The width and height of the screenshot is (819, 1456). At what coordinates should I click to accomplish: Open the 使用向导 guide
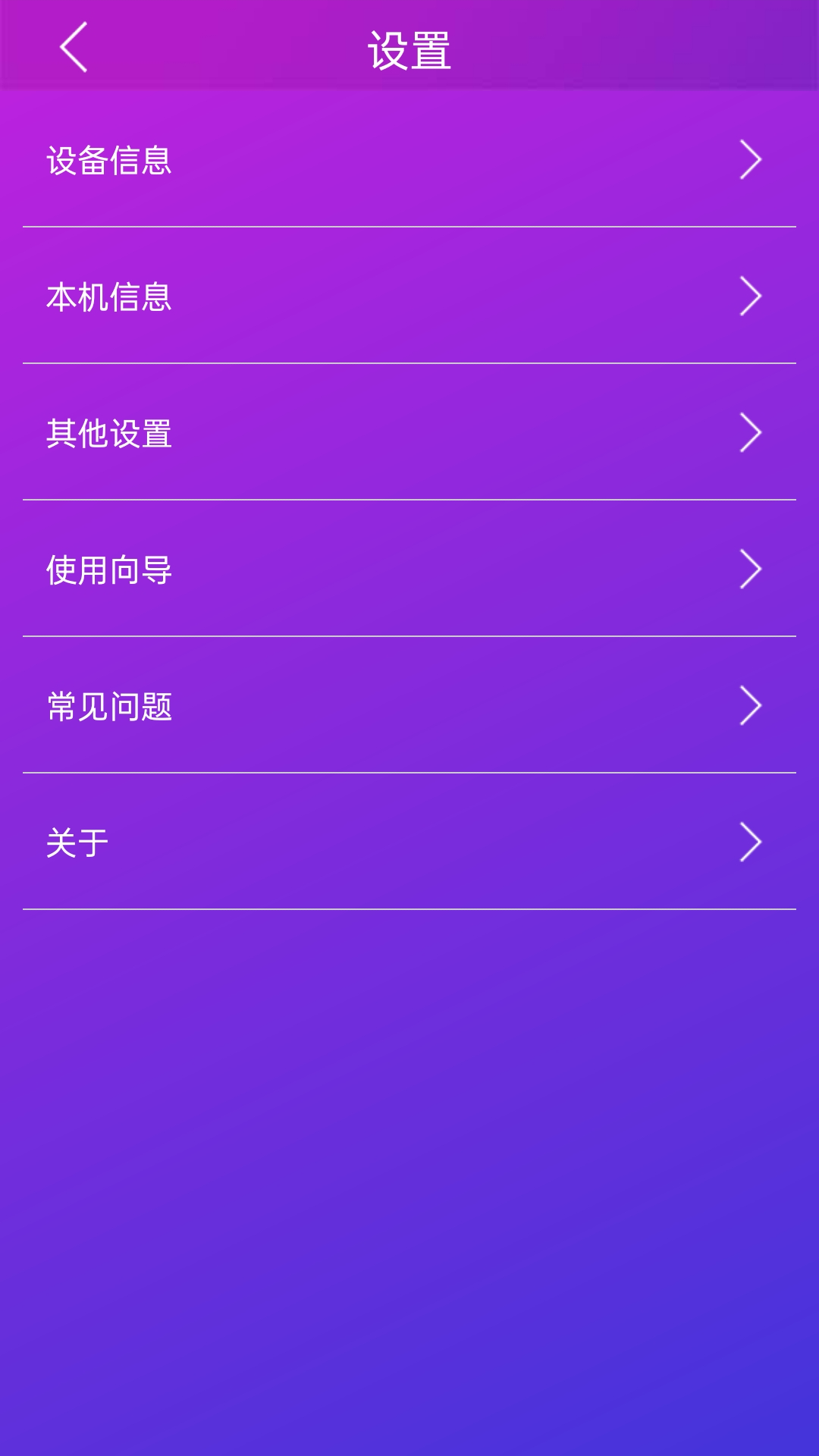tap(409, 570)
